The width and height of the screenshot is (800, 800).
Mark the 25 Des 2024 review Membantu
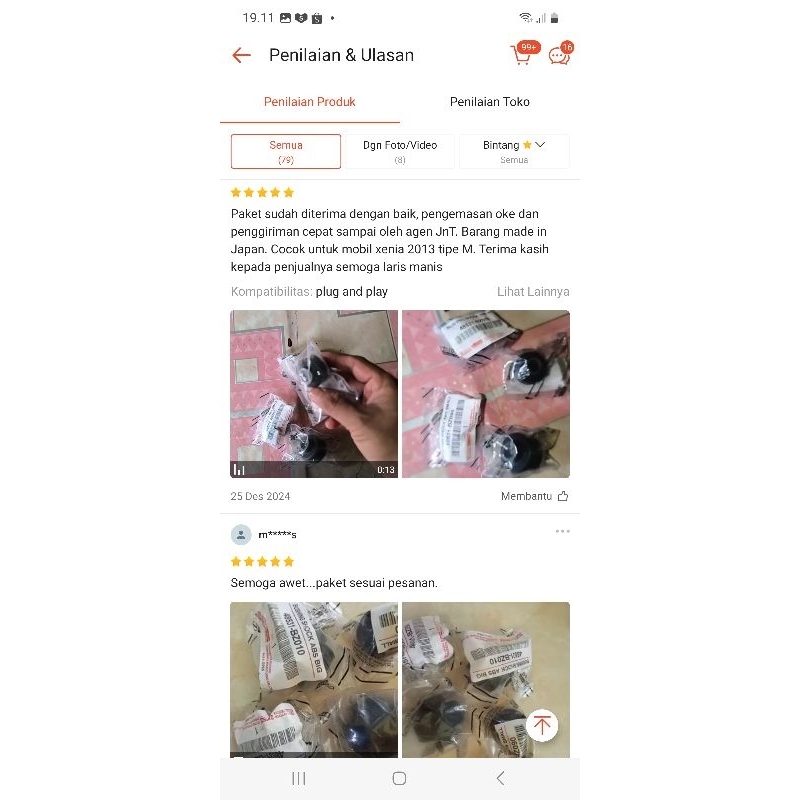pyautogui.click(x=535, y=496)
